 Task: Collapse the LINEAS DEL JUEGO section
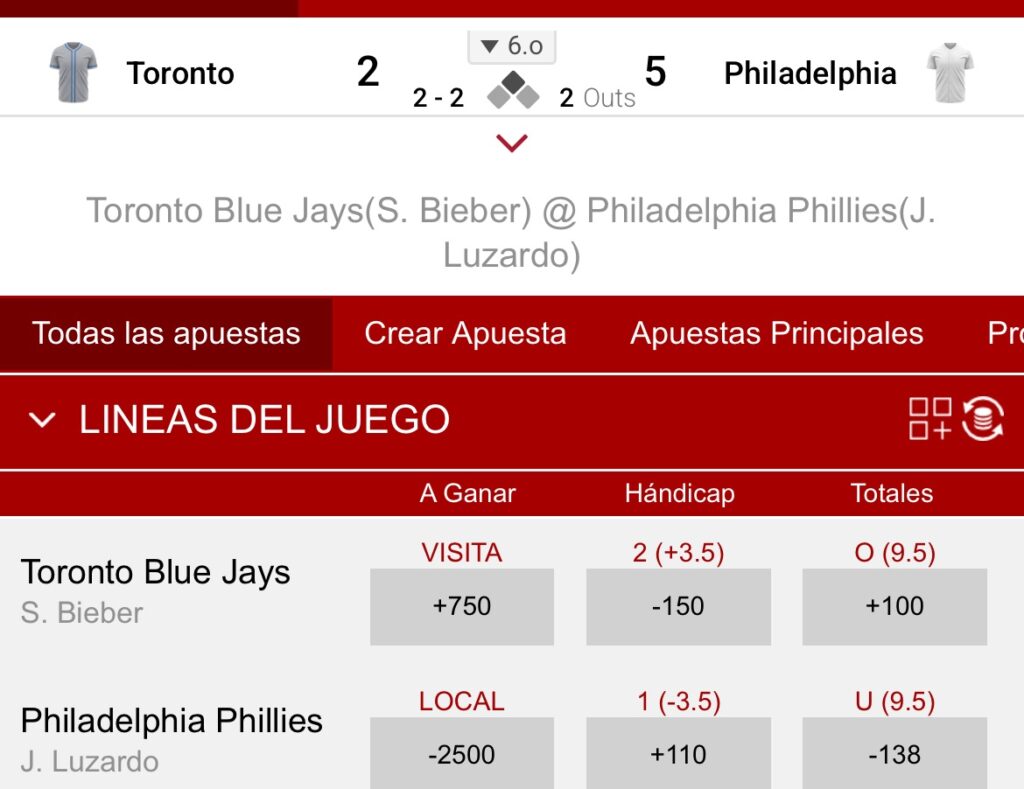tap(42, 419)
